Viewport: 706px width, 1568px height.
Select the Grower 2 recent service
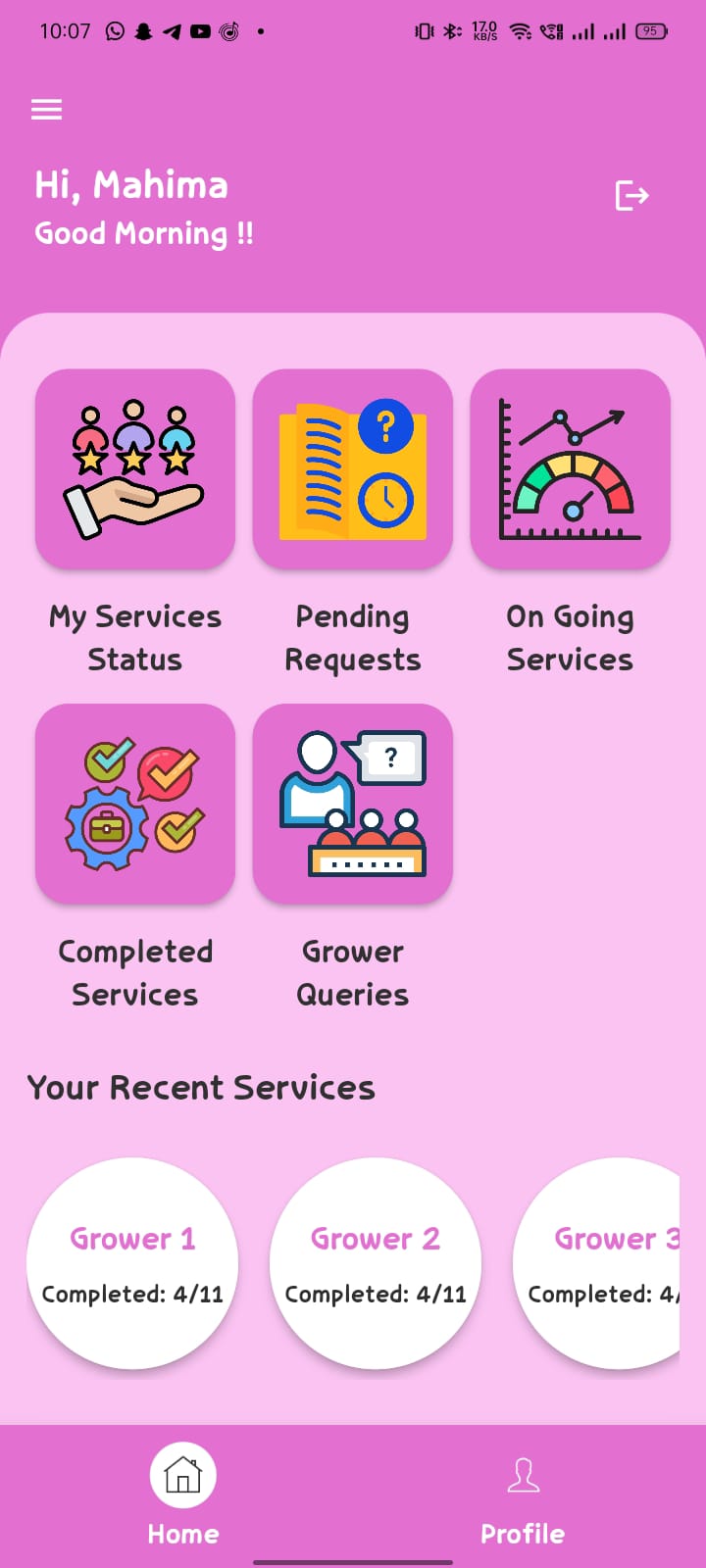[x=376, y=1263]
